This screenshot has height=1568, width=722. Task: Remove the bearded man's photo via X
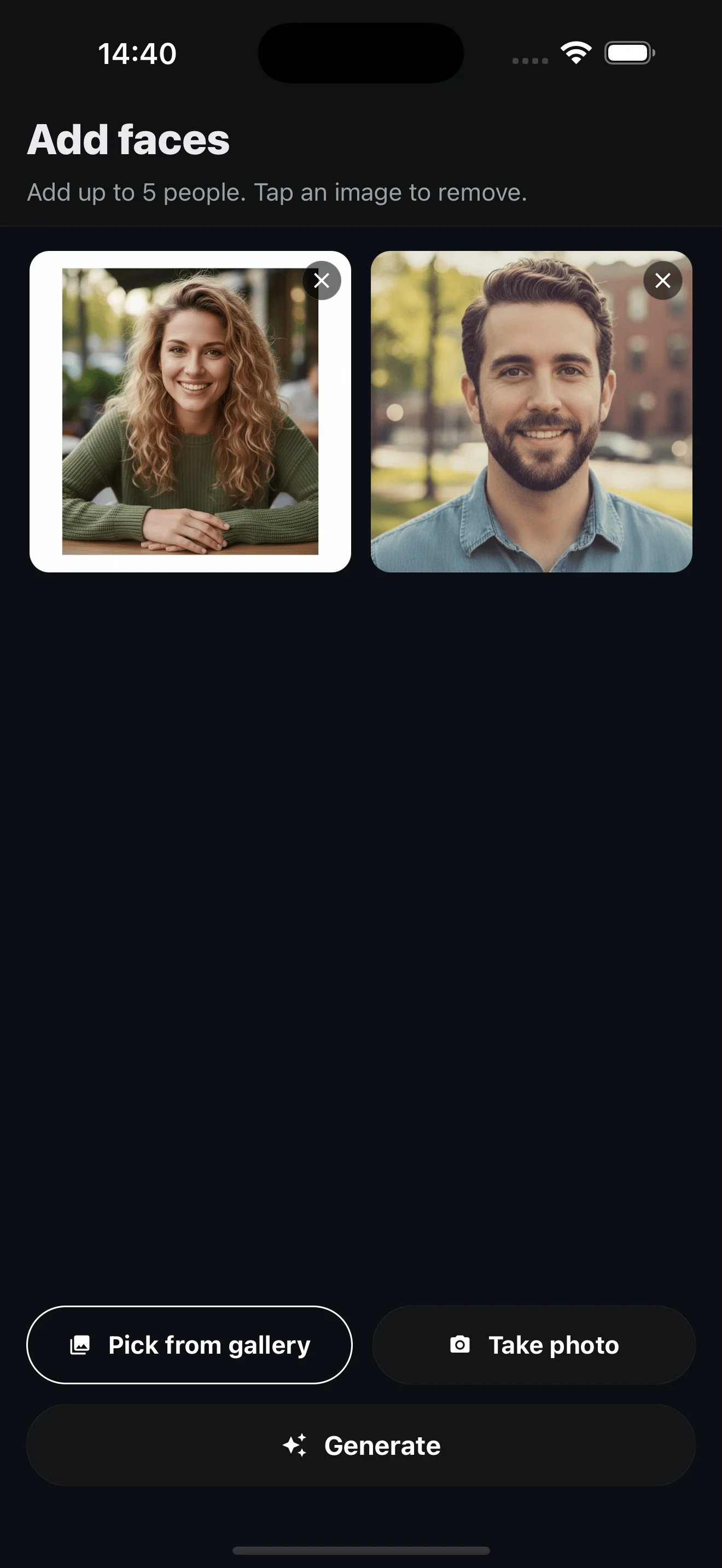click(662, 280)
